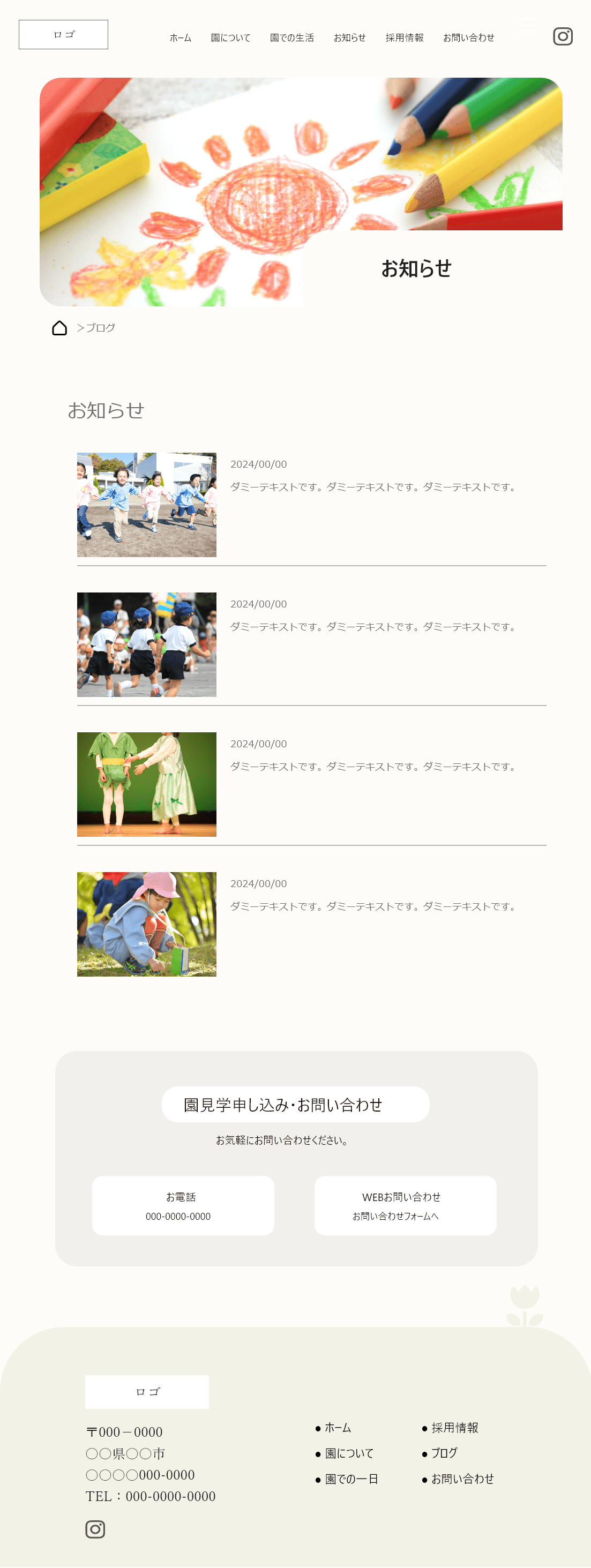Open 園について in the top navigation
591x1568 pixels.
230,37
